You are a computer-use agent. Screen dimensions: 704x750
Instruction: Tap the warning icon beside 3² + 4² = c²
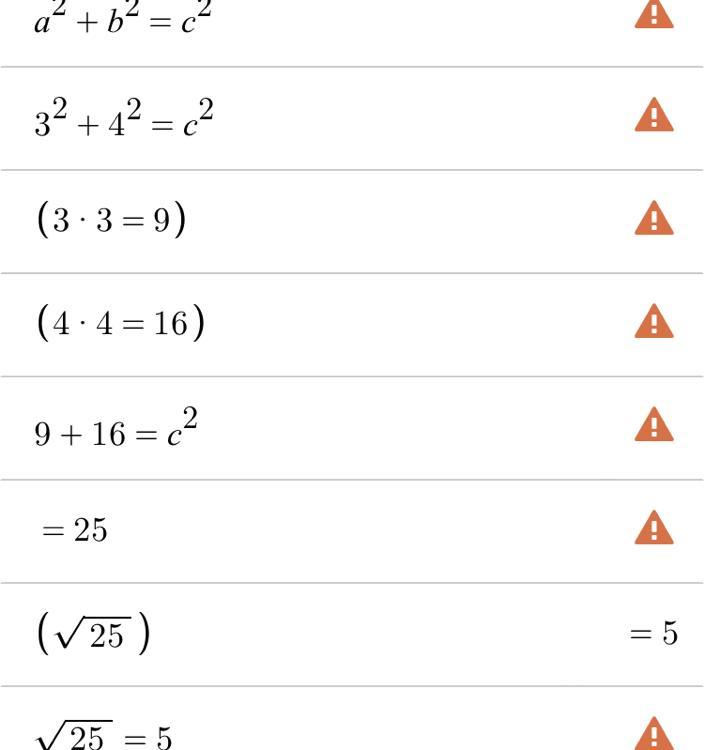click(654, 116)
